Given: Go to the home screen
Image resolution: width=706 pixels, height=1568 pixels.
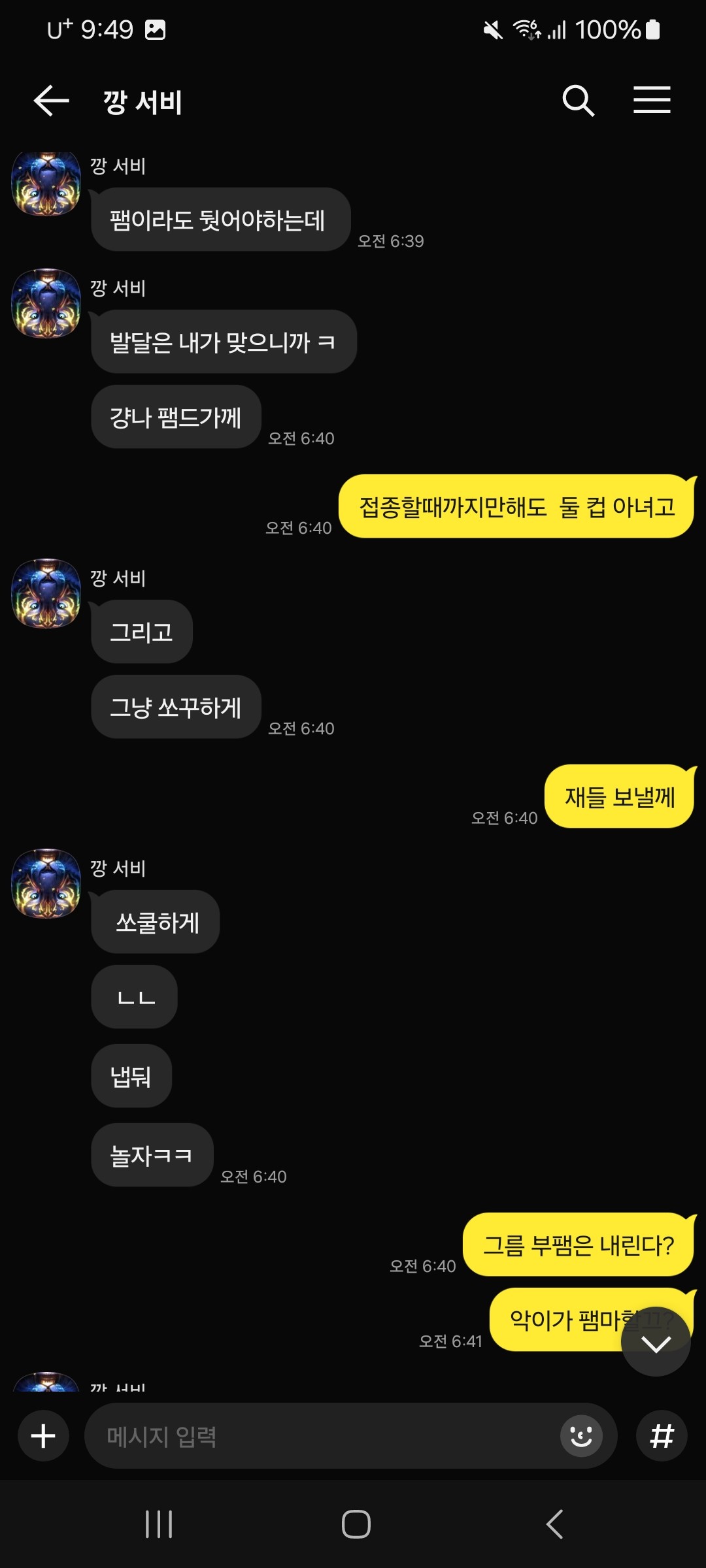Looking at the screenshot, I should [356, 1524].
